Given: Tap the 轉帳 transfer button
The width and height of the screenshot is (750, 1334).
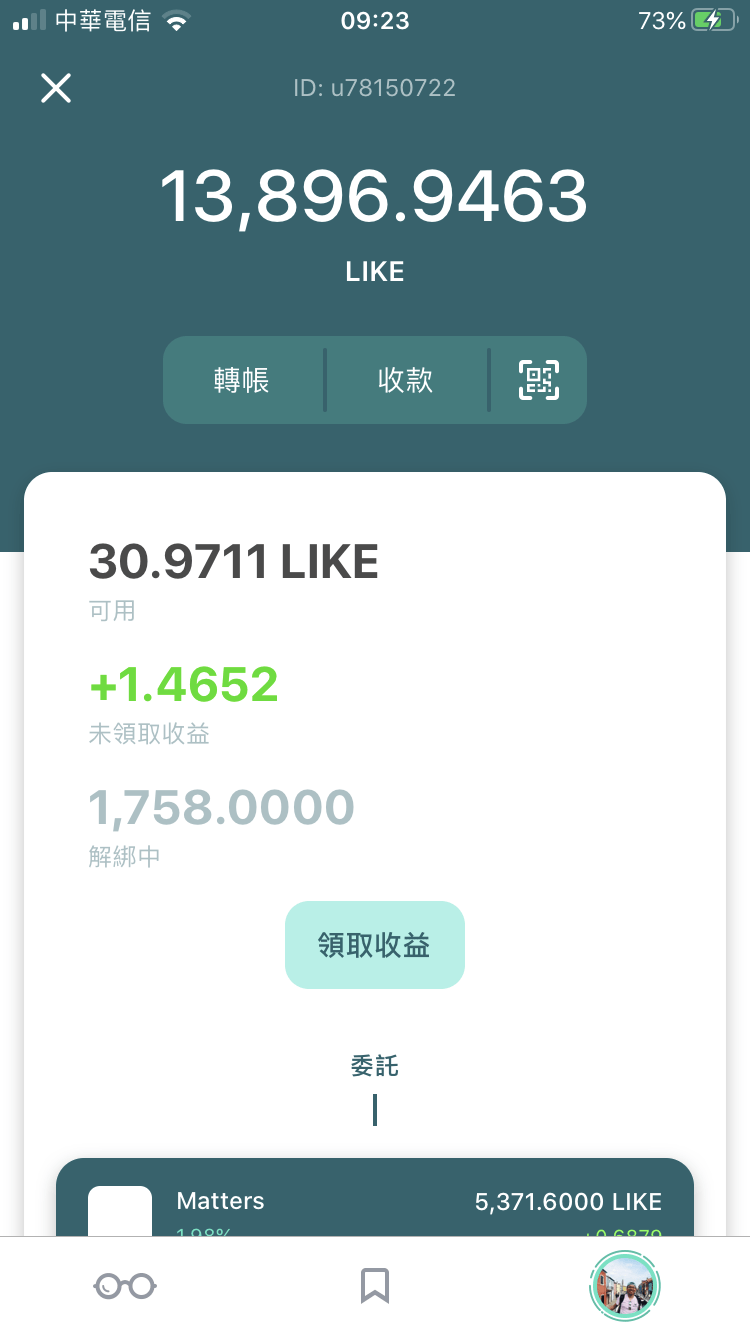Looking at the screenshot, I should coord(242,380).
